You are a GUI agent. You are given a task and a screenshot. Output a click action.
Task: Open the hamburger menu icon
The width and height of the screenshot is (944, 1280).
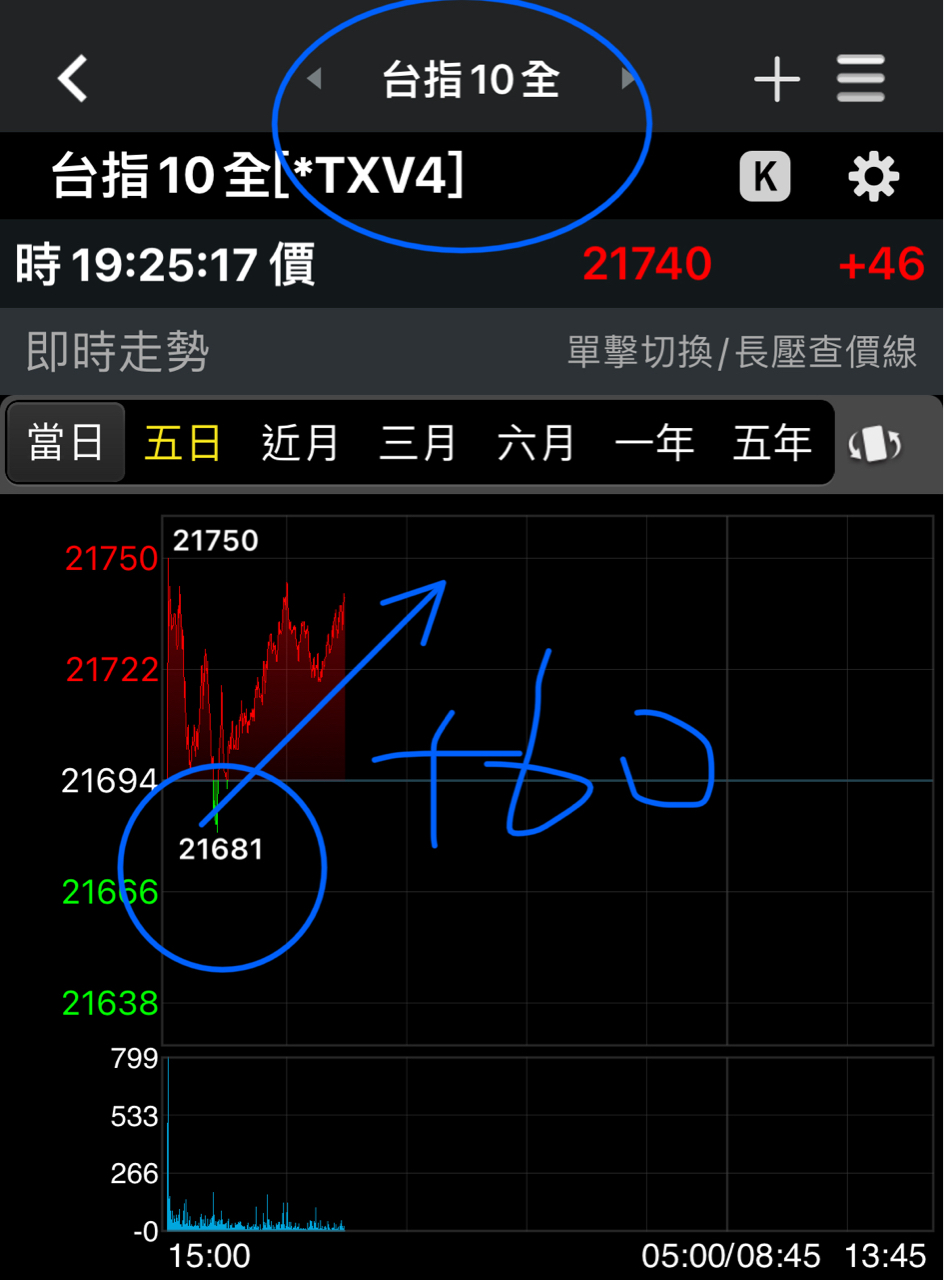862,78
